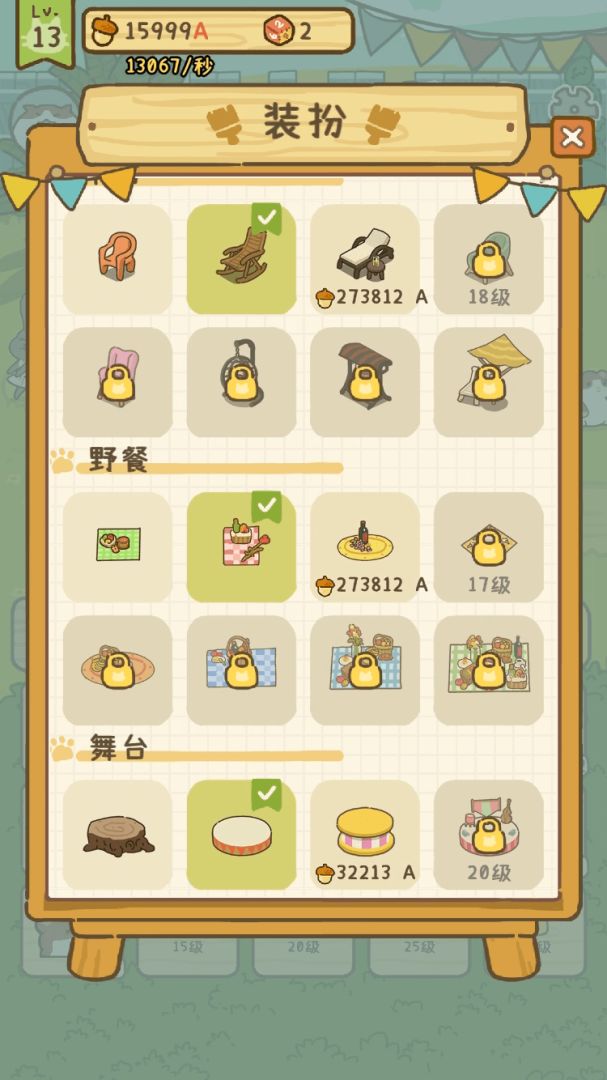Viewport: 607px width, 1080px height.
Task: Close the 装扮 decoration panel
Action: pyautogui.click(x=572, y=137)
